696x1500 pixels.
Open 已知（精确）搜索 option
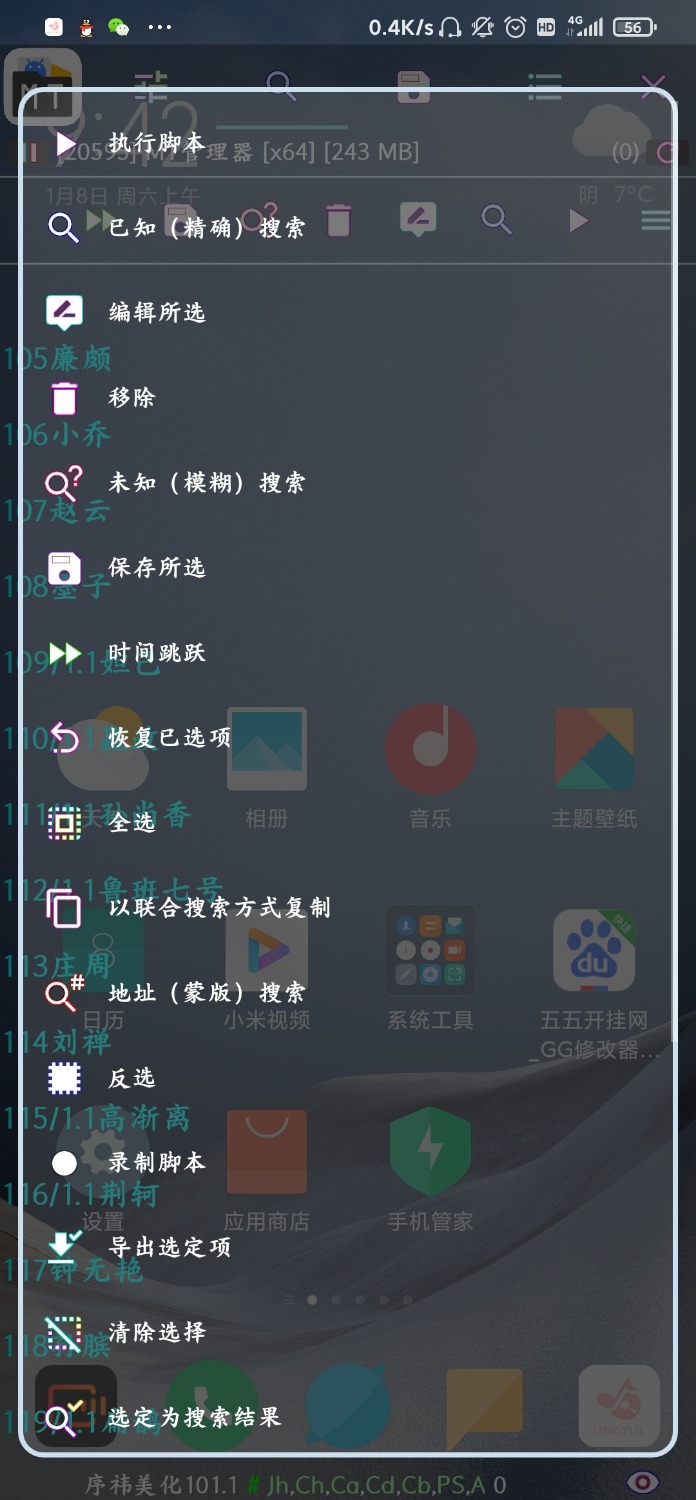pyautogui.click(x=207, y=228)
